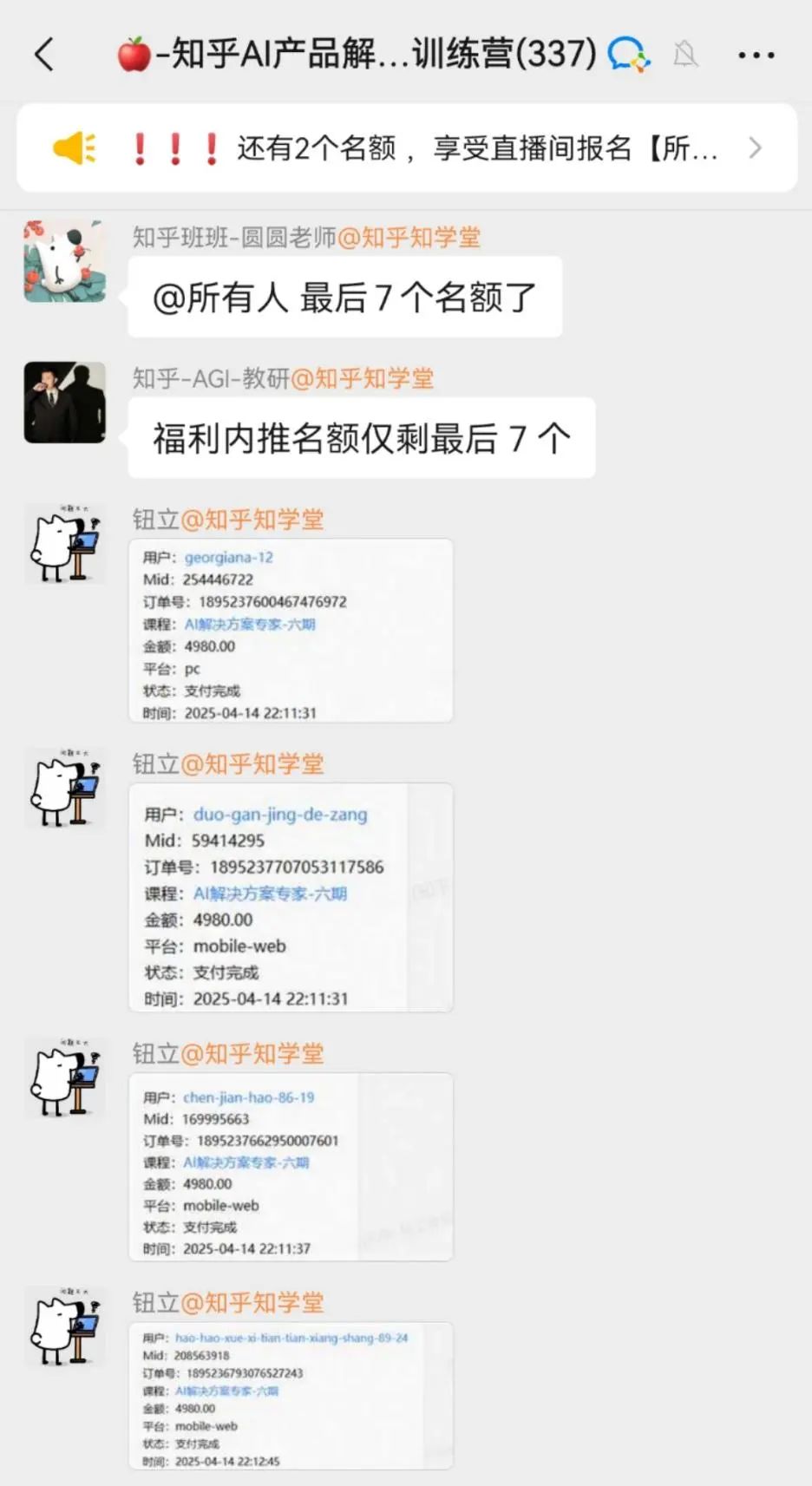
Task: Open course link AI解决方案专家-六期 in first order
Action: point(250,624)
